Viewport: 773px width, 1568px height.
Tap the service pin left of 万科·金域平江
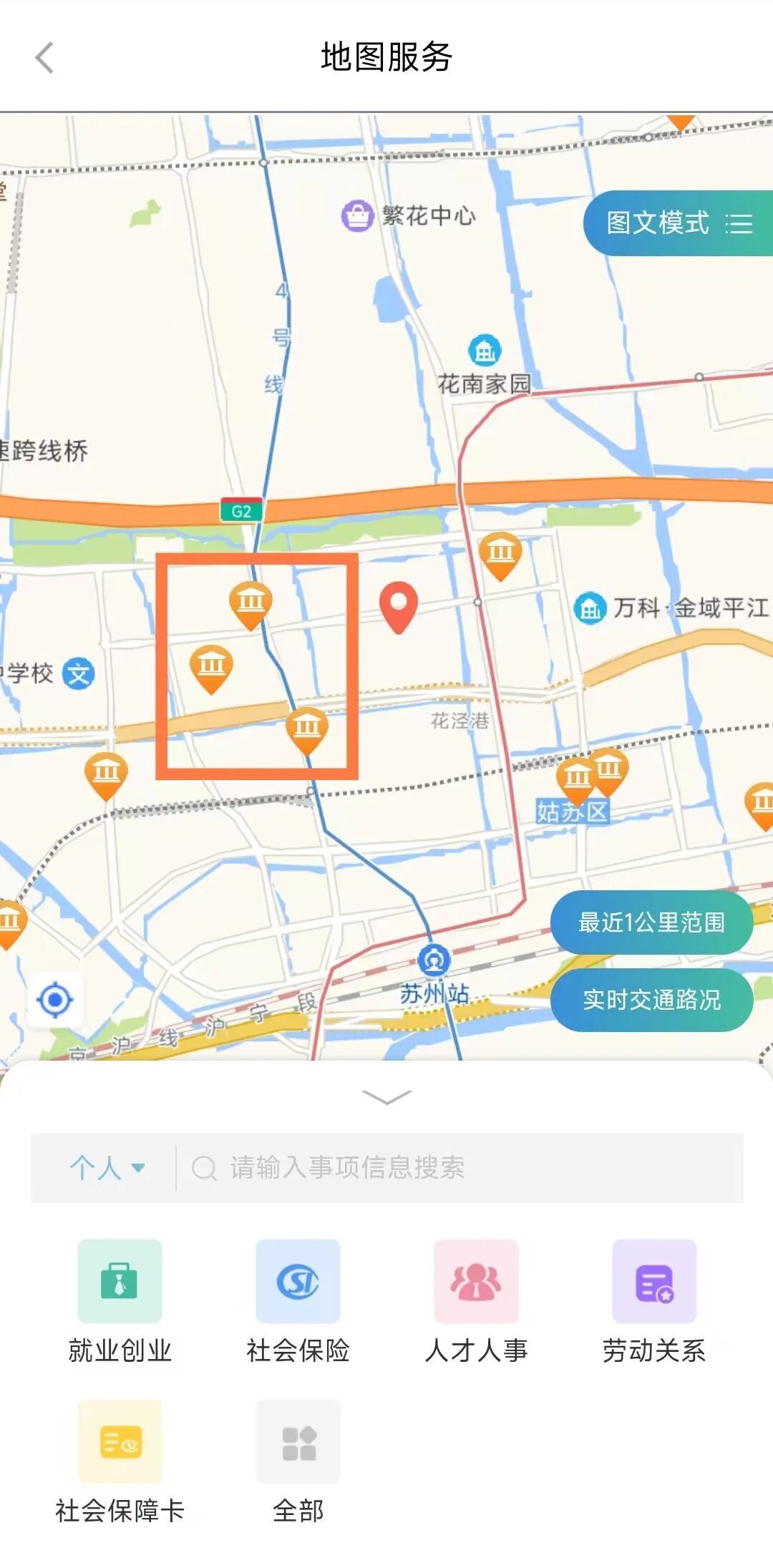click(500, 554)
